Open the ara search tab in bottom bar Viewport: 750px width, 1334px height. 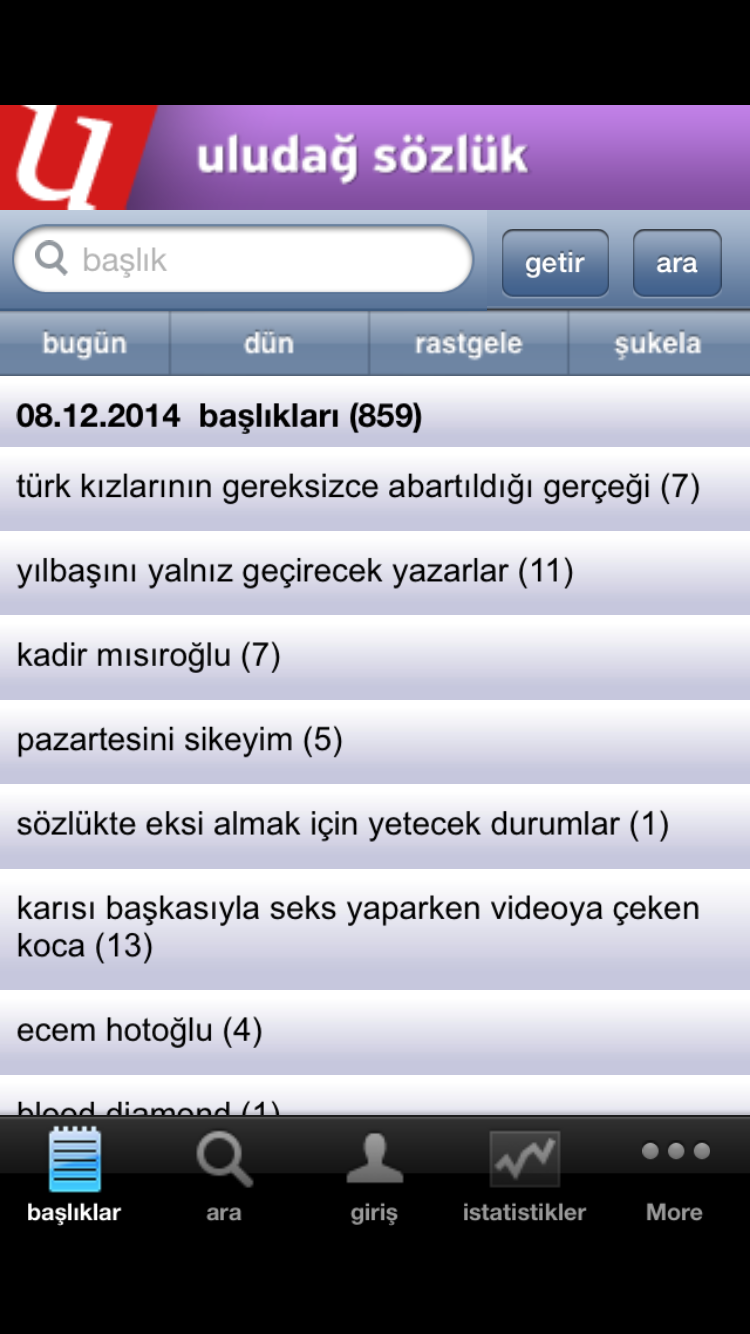click(x=224, y=1174)
